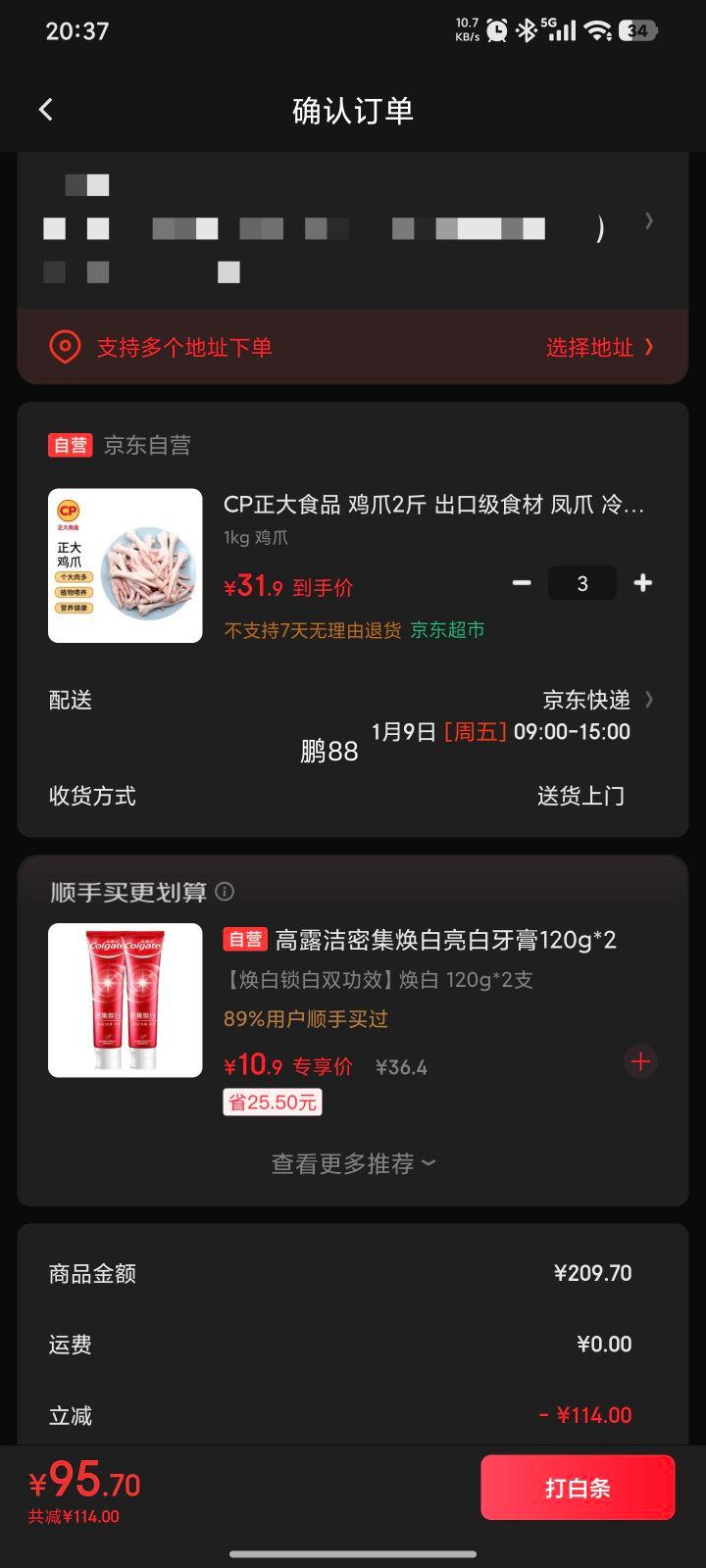Tap the 自营 badge on the chicken feet item

(x=70, y=445)
